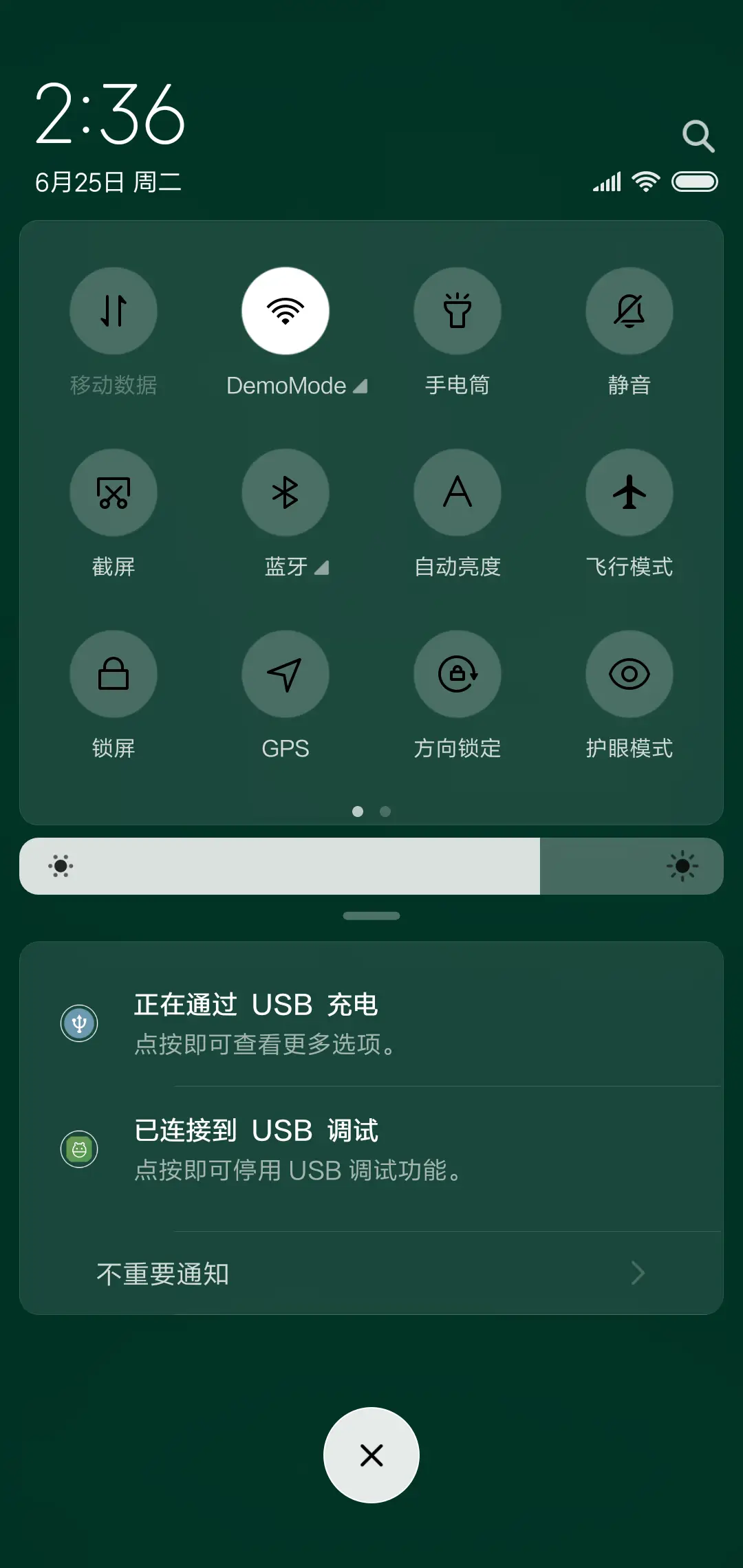Open search from the status bar

(x=699, y=135)
